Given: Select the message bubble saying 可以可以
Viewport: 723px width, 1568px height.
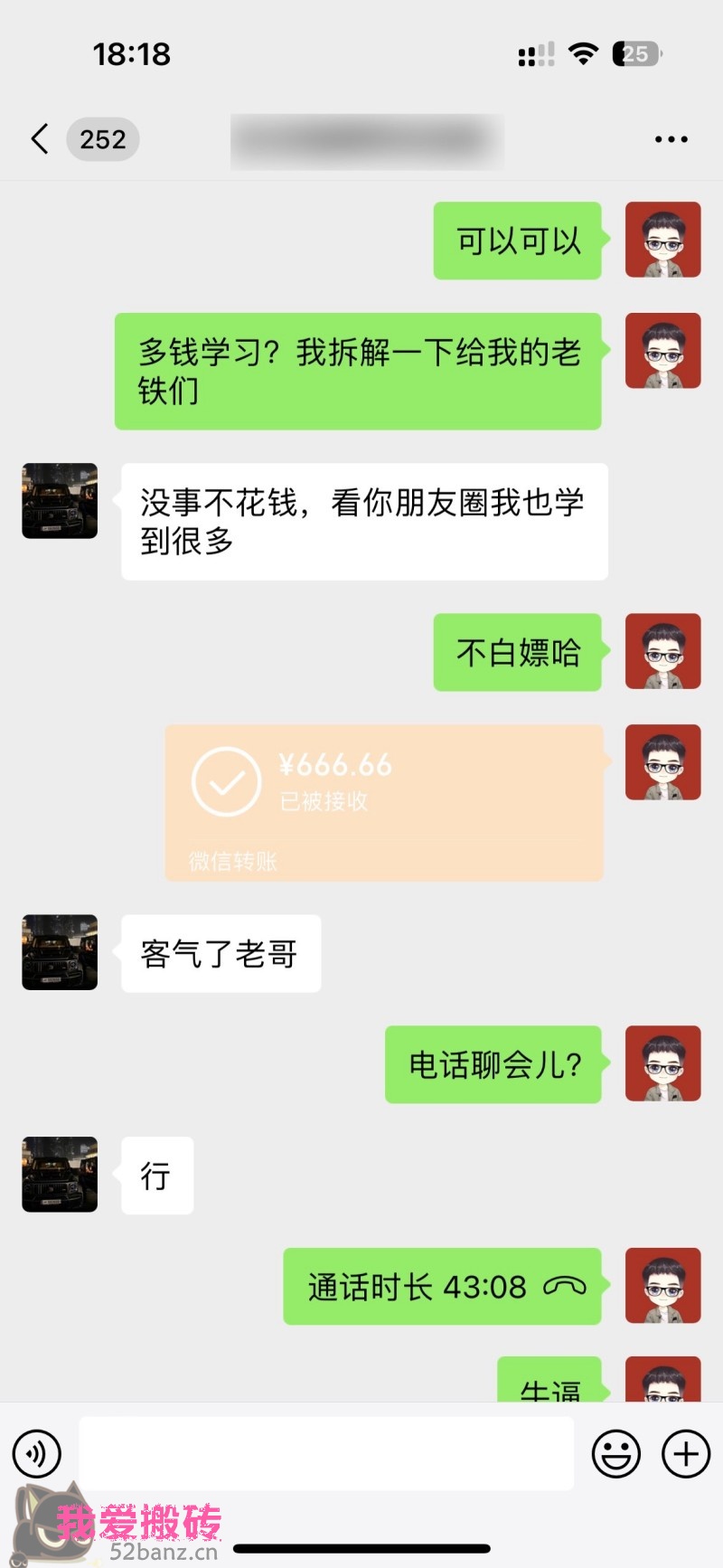Looking at the screenshot, I should [x=516, y=240].
